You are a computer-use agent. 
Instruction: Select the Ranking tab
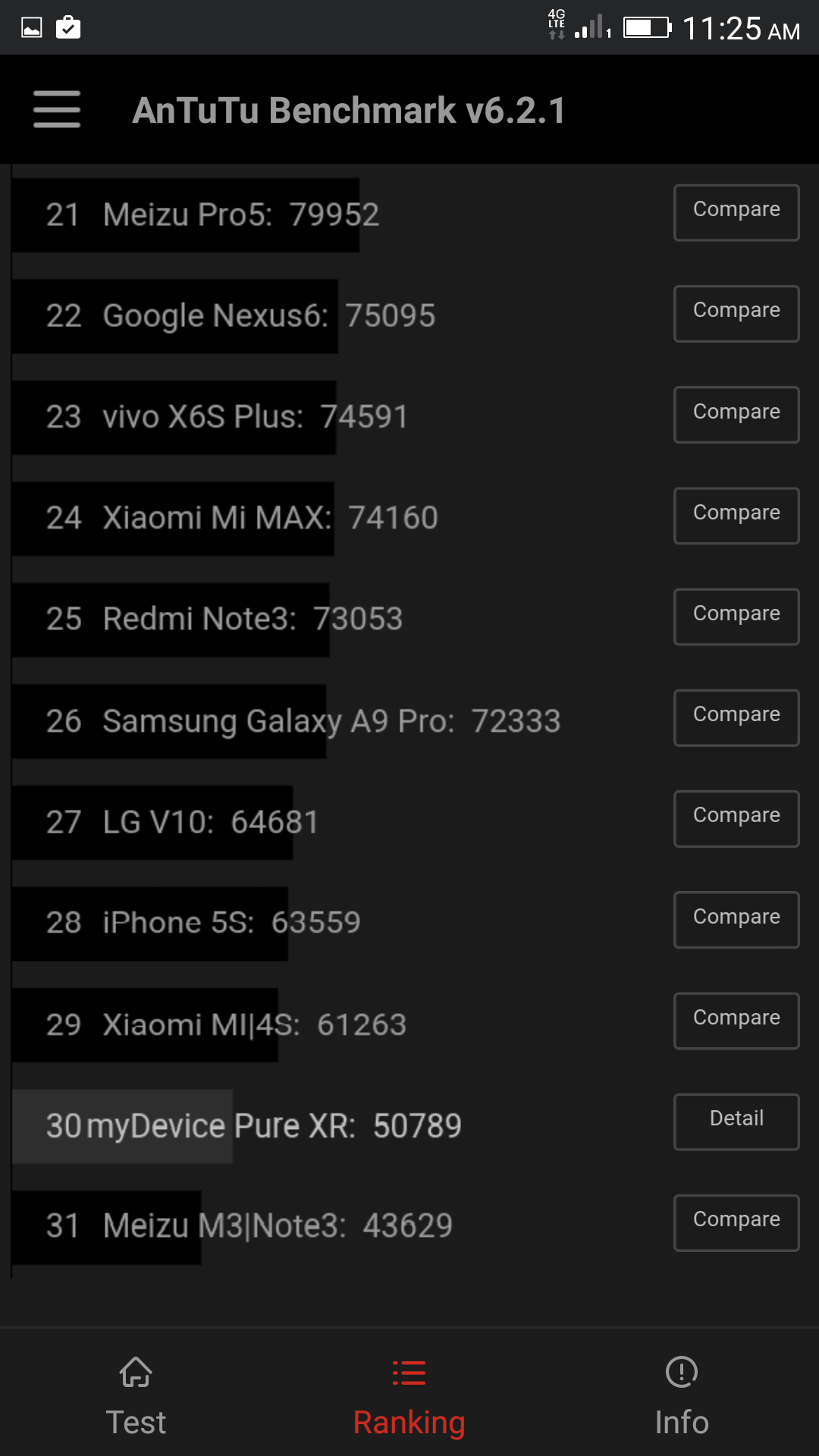coord(409,1395)
